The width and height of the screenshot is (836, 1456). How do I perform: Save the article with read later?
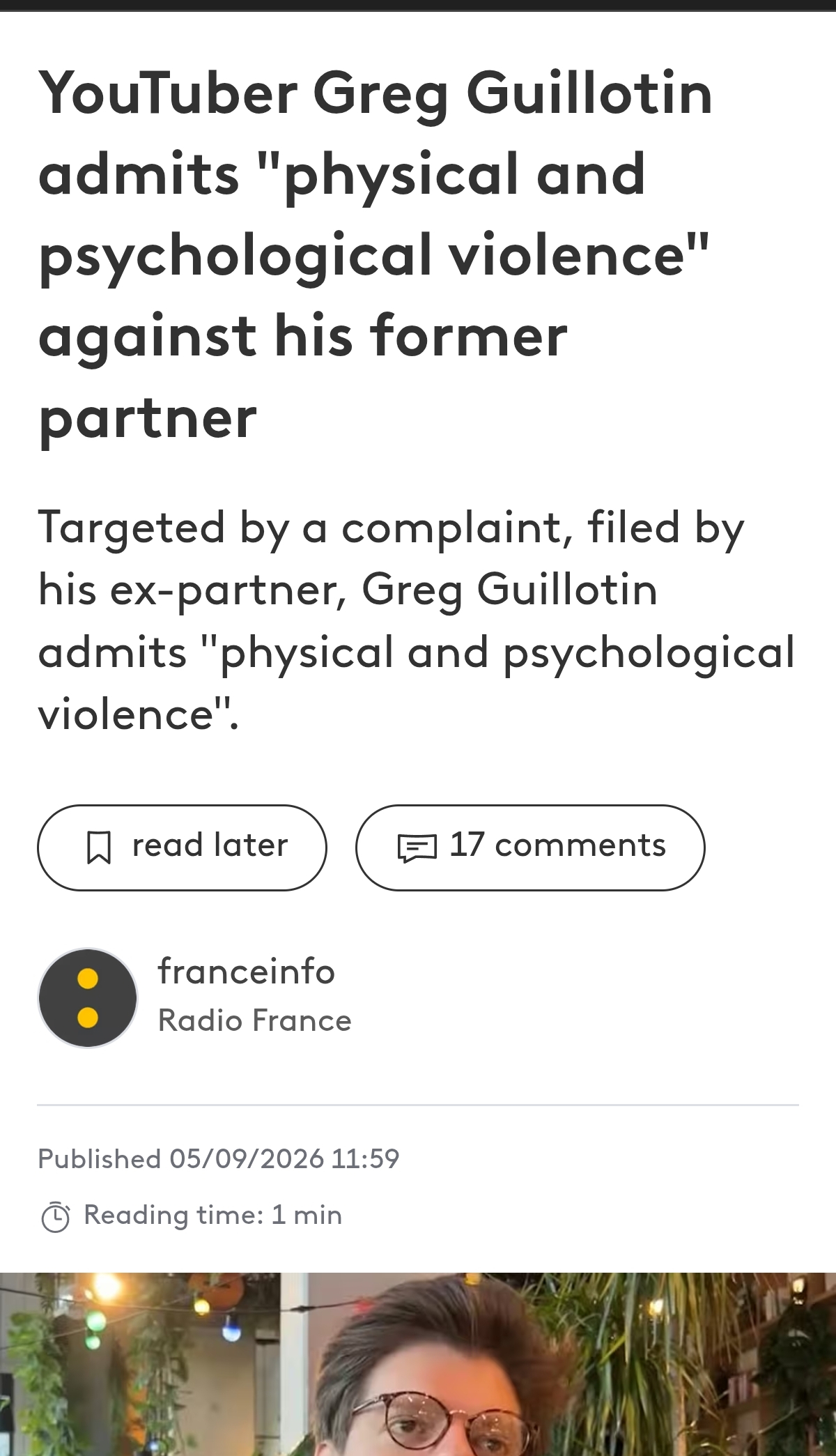point(182,848)
